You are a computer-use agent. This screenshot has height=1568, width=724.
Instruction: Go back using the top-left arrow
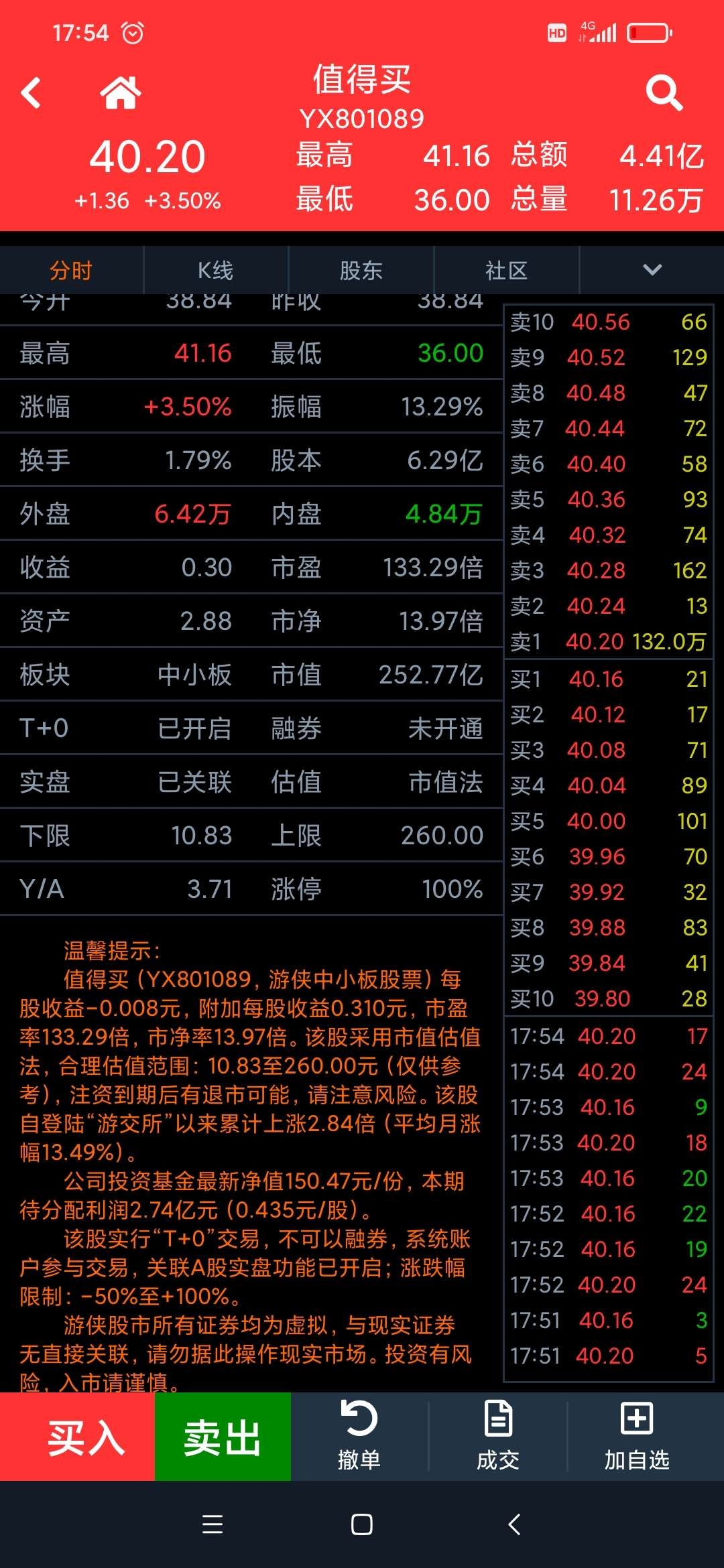(x=31, y=92)
